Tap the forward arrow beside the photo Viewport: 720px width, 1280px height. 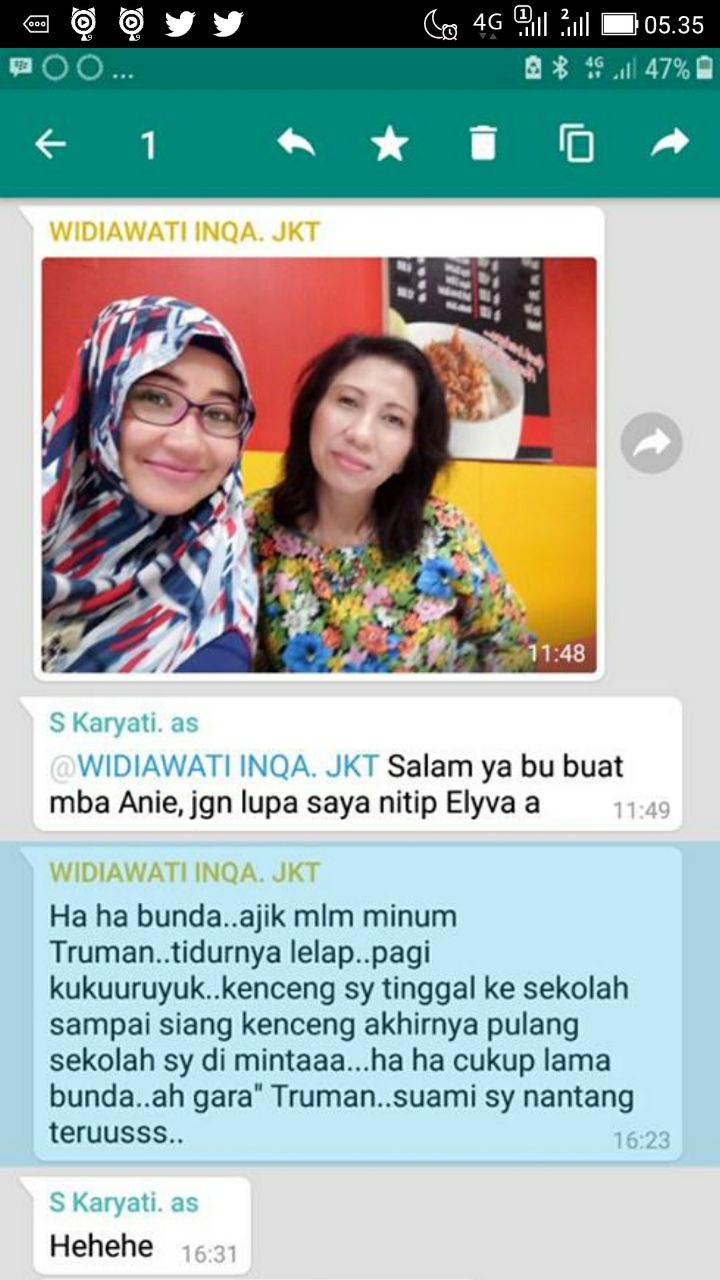coord(651,444)
